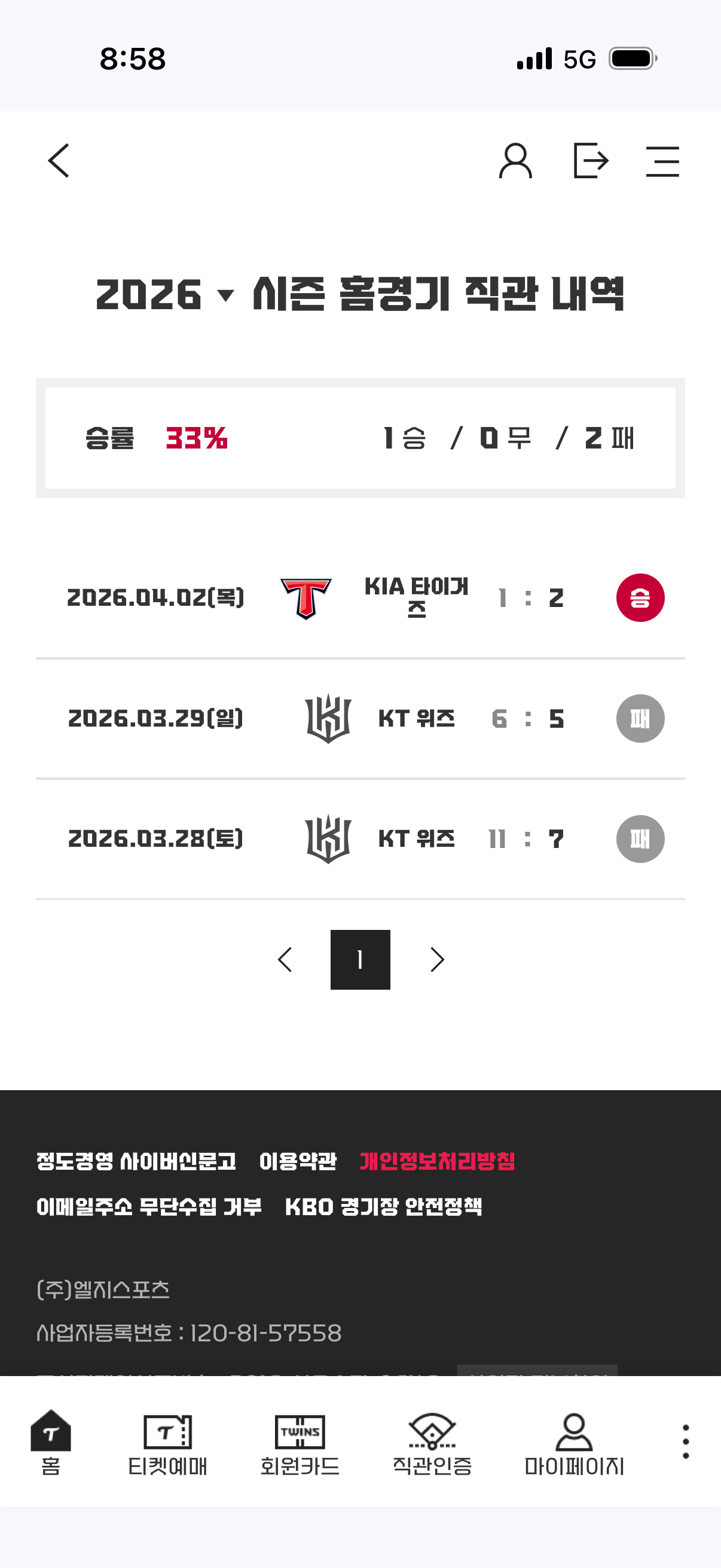This screenshot has height=1568, width=721.
Task: Go to next page of results
Action: [x=437, y=960]
